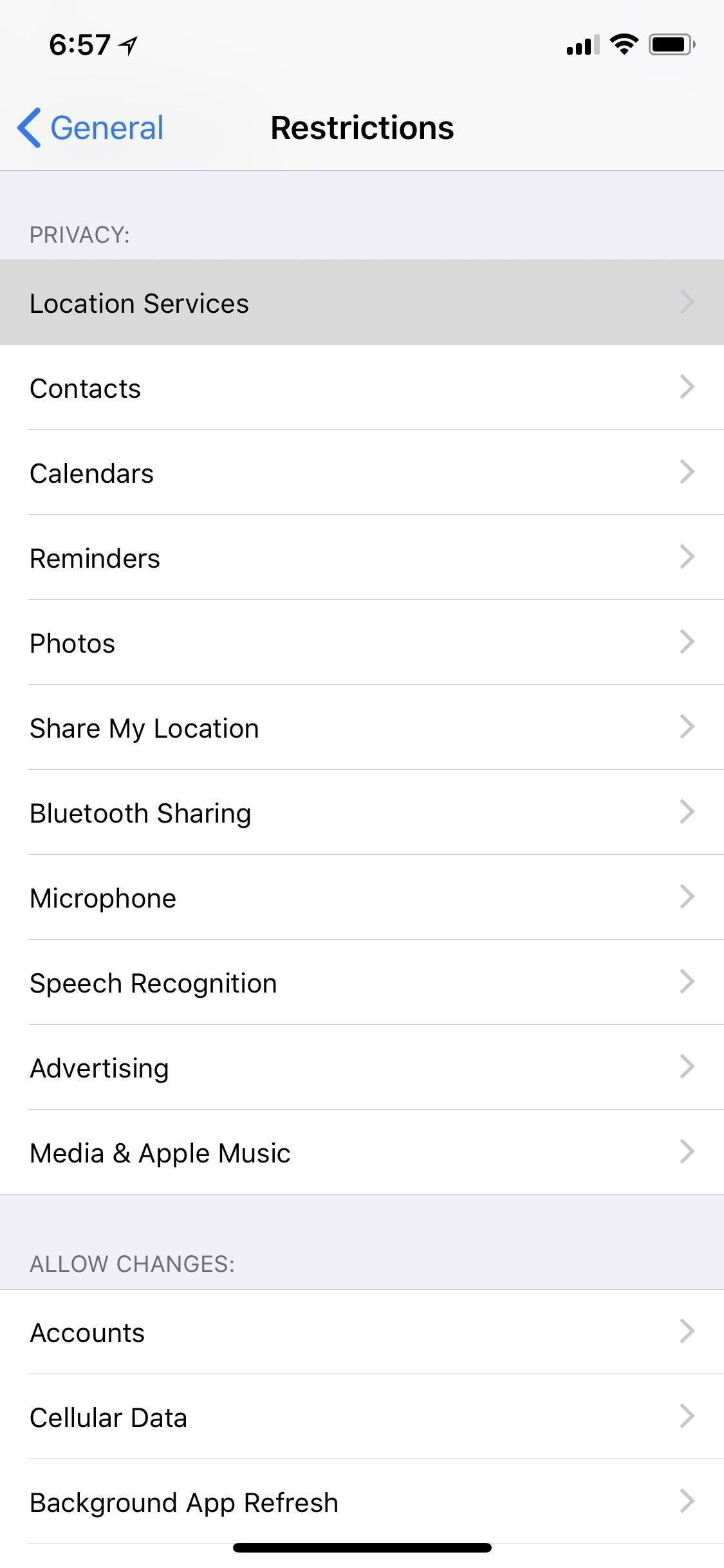The height and width of the screenshot is (1568, 724).
Task: Tap Speech Recognition row
Action: pyautogui.click(x=362, y=982)
